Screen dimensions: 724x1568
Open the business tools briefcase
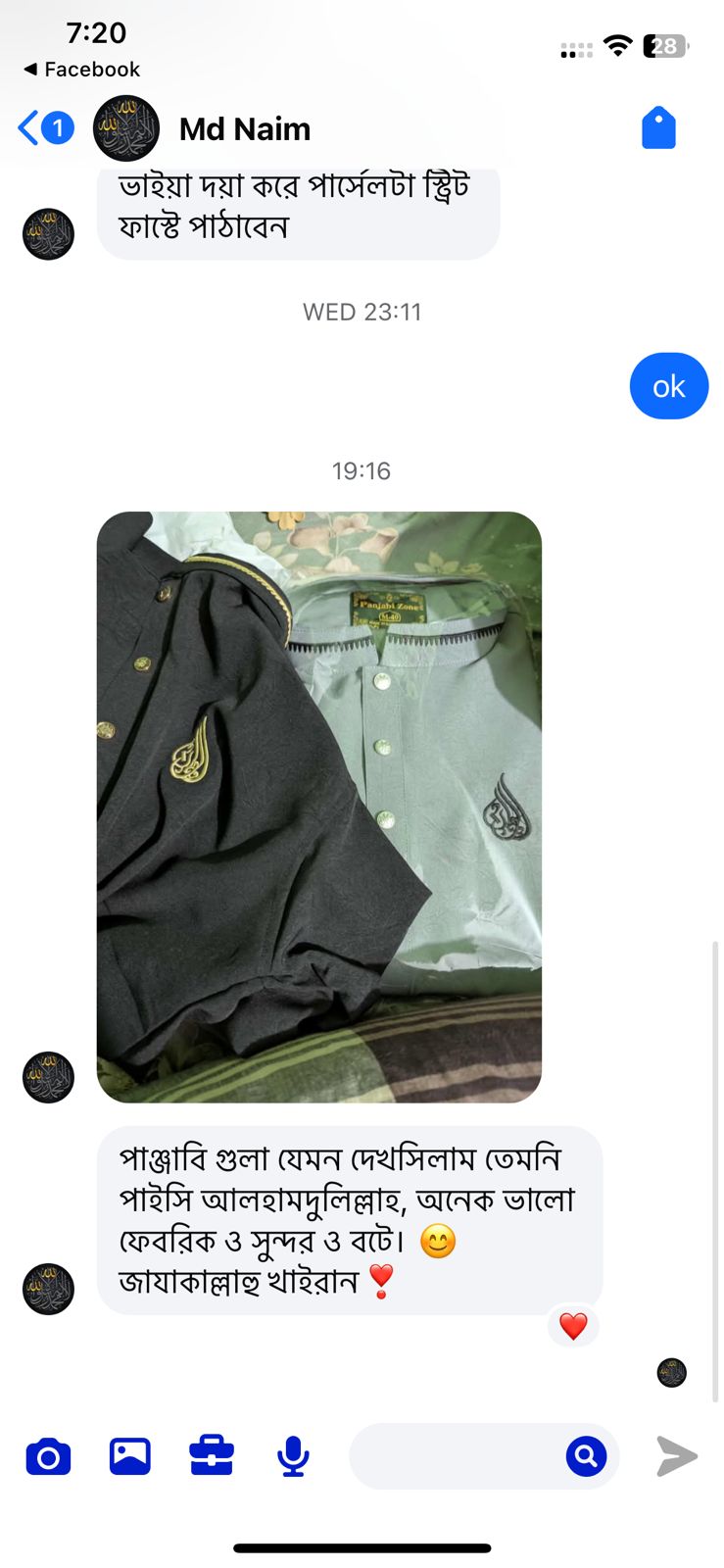[x=212, y=1456]
